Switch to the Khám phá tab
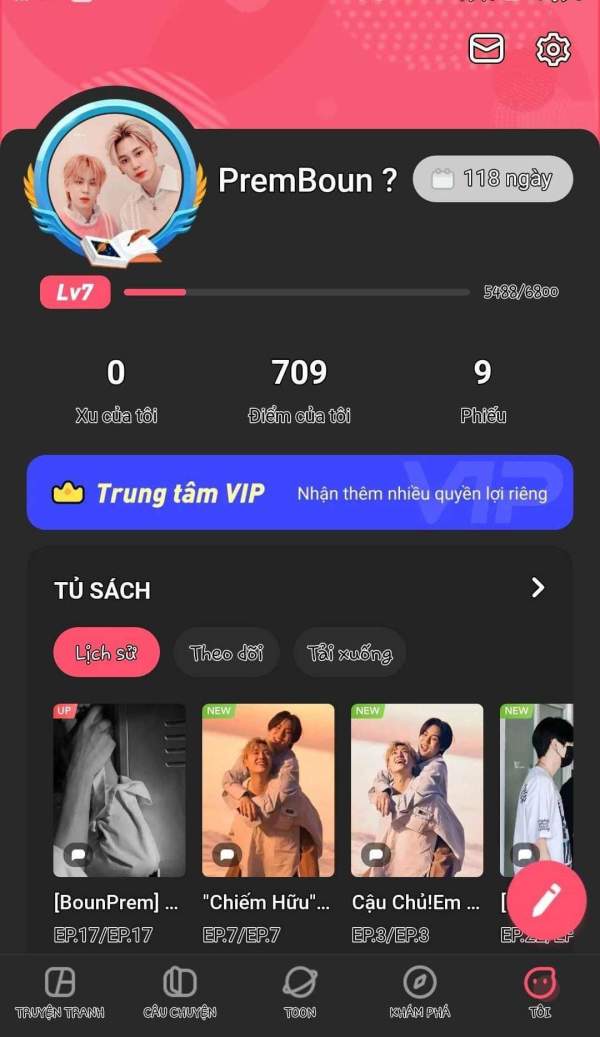600x1037 pixels. [x=420, y=991]
